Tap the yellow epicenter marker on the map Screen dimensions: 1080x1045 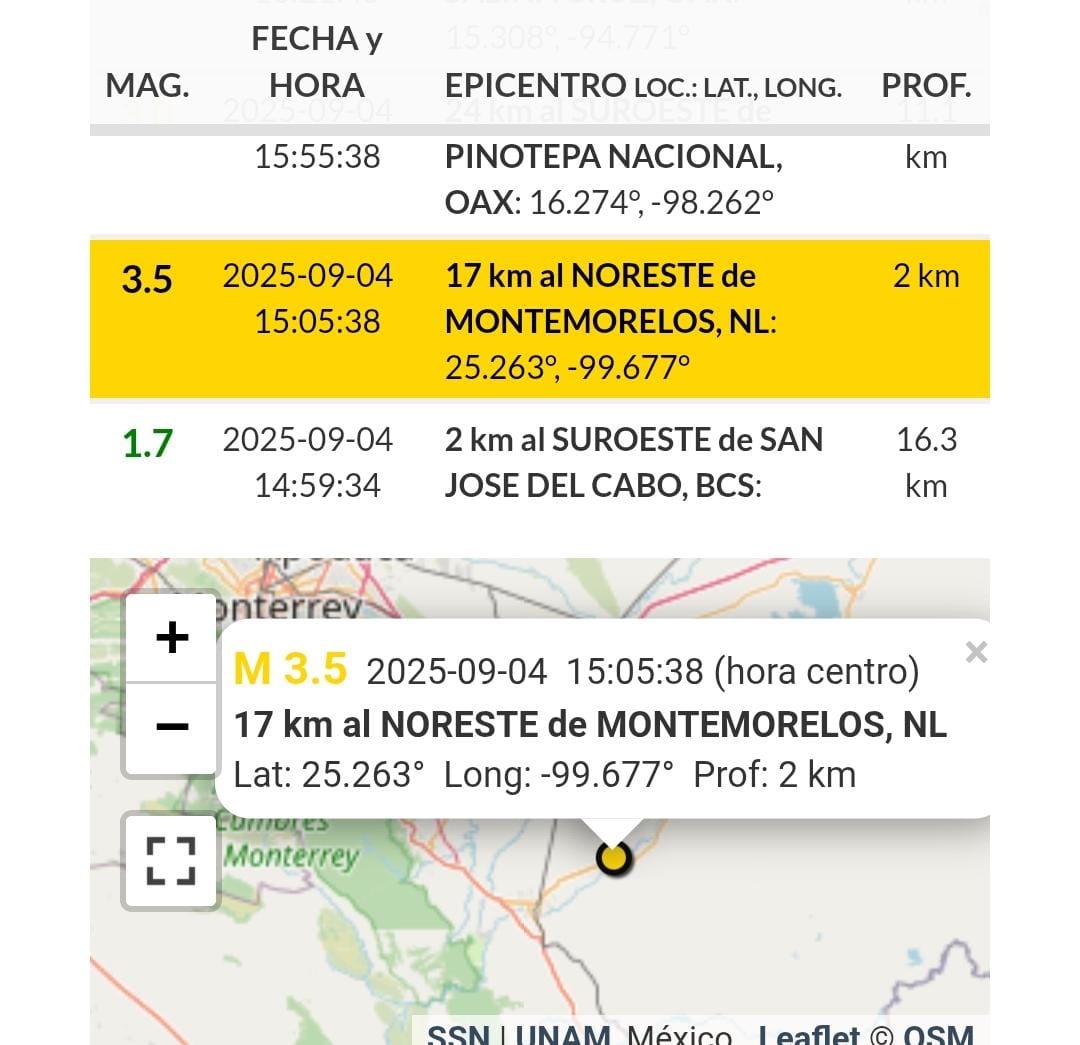pos(613,858)
